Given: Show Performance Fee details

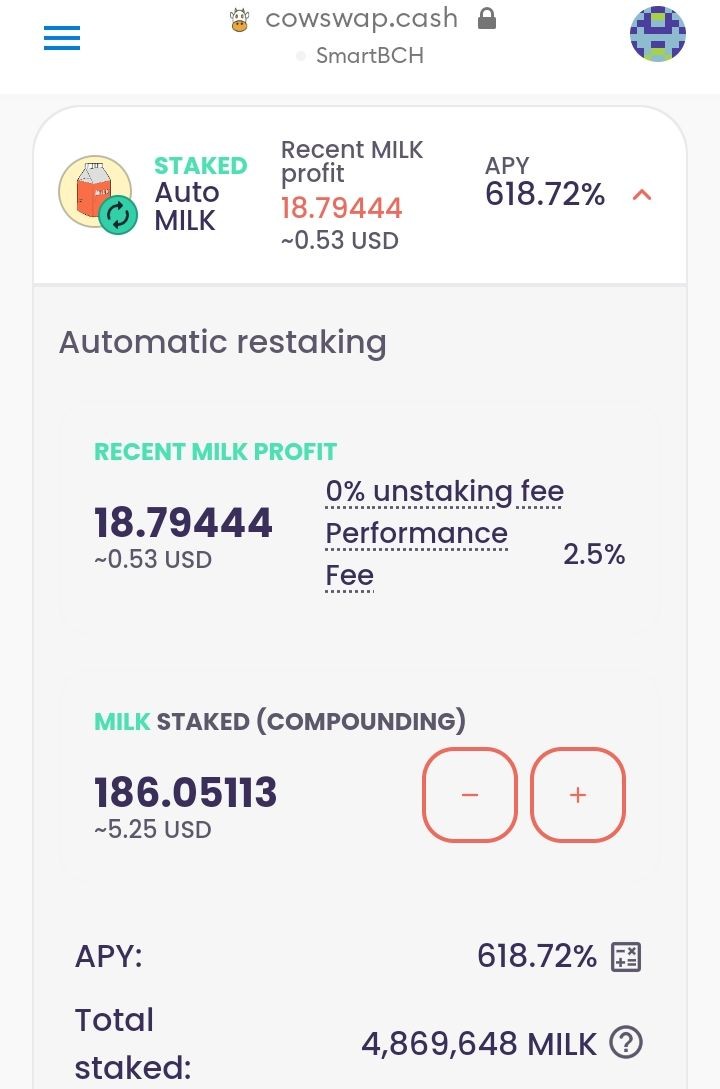Looking at the screenshot, I should point(417,554).
